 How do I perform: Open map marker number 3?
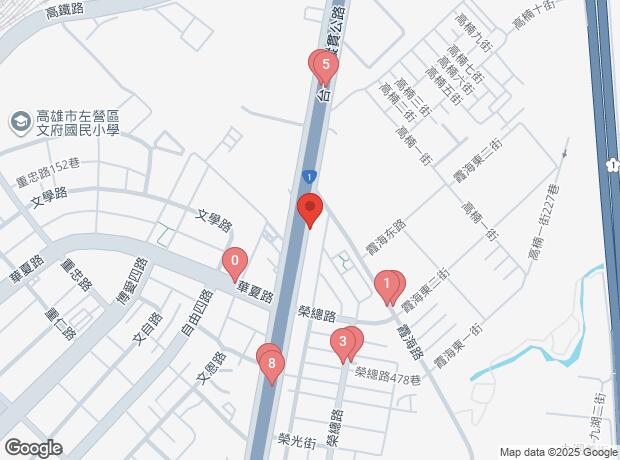pyautogui.click(x=343, y=345)
